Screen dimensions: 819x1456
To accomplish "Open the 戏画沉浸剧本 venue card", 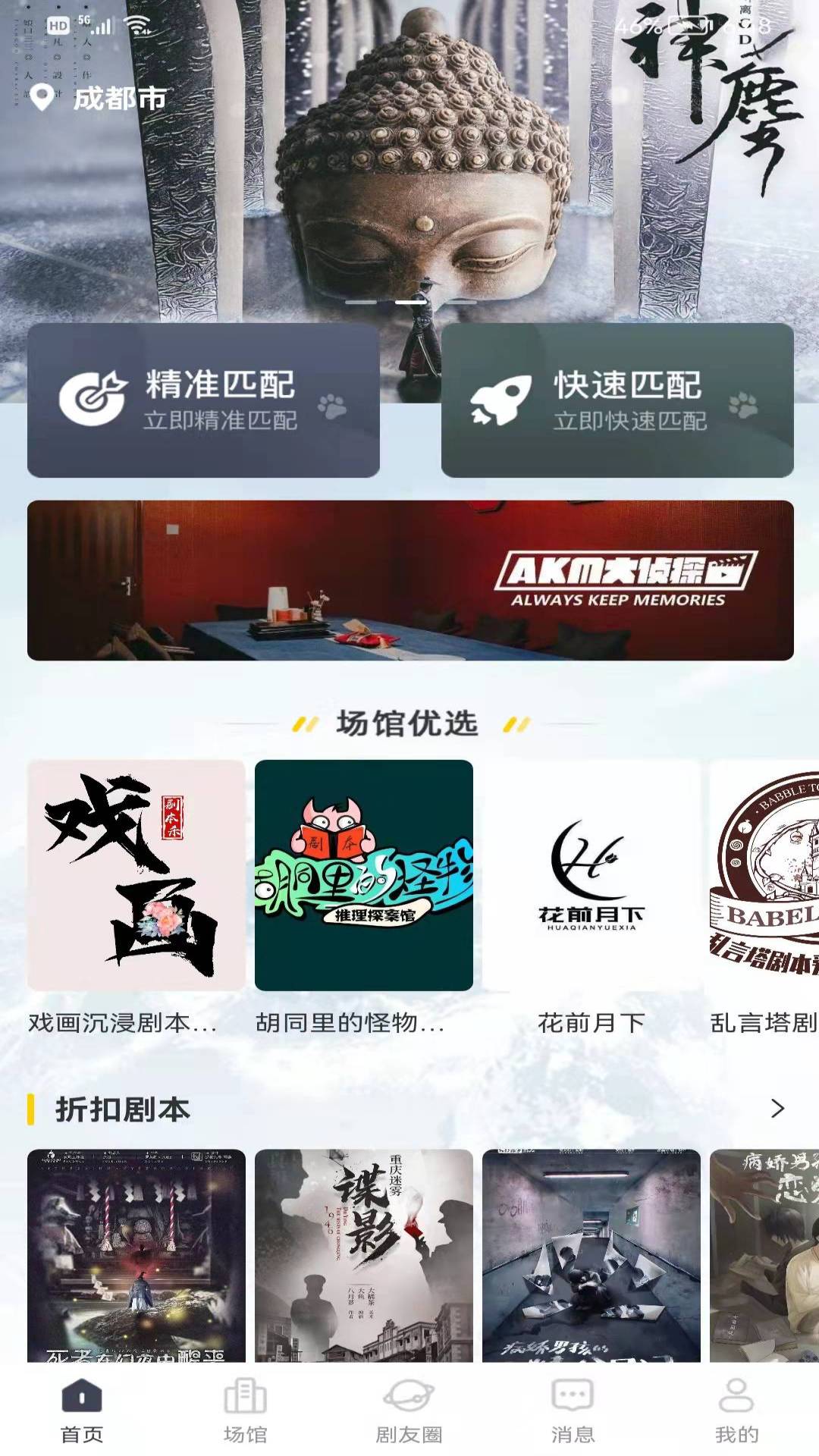I will (136, 898).
